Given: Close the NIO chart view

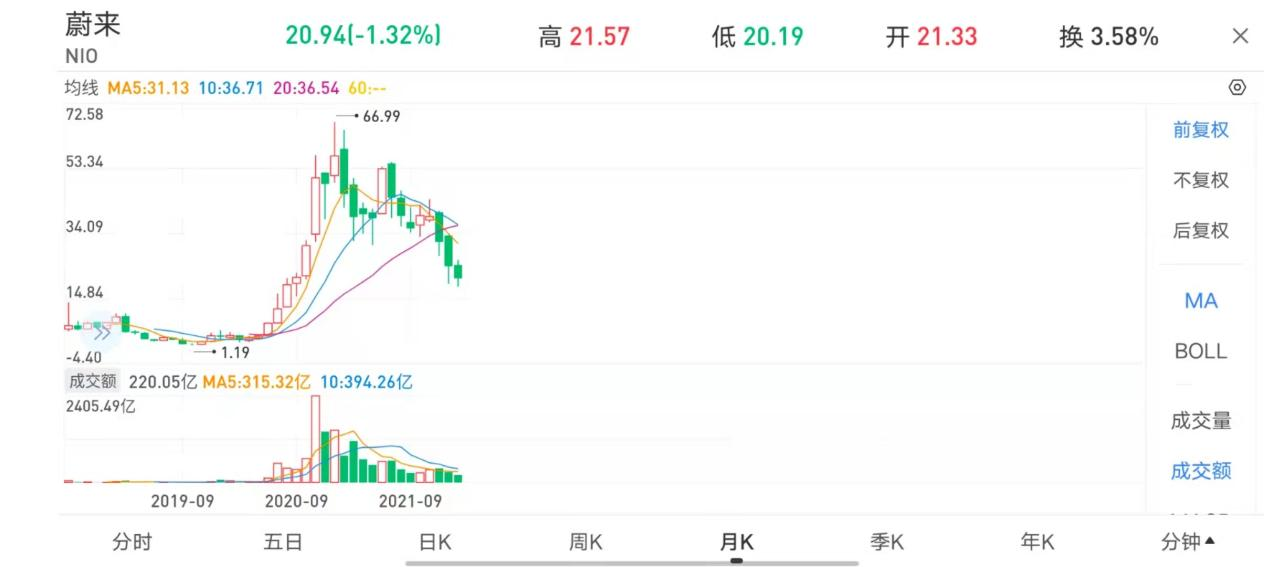Looking at the screenshot, I should tap(1240, 37).
